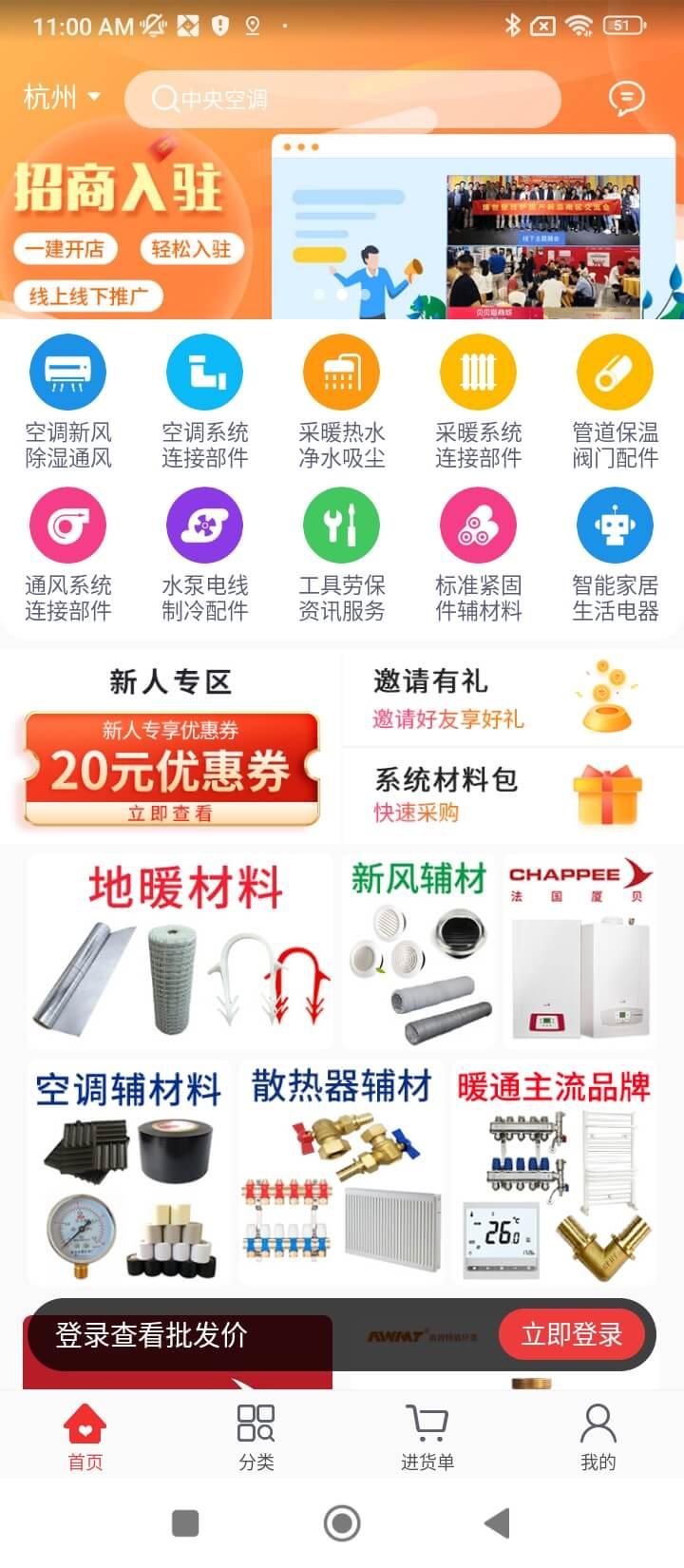
Task: Open the 采暖系统连接部件 radiator icon
Action: tap(478, 372)
